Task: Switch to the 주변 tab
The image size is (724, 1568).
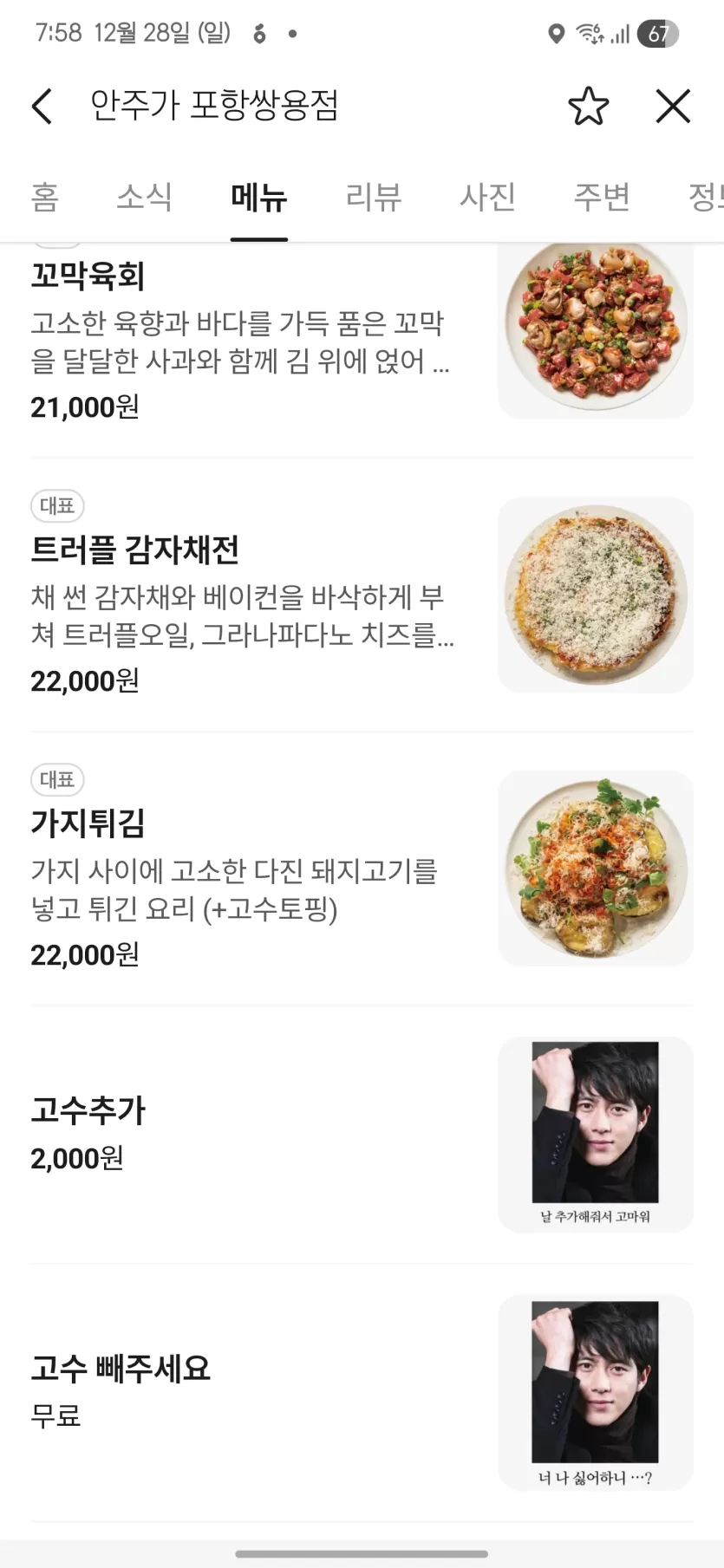Action: click(x=602, y=198)
